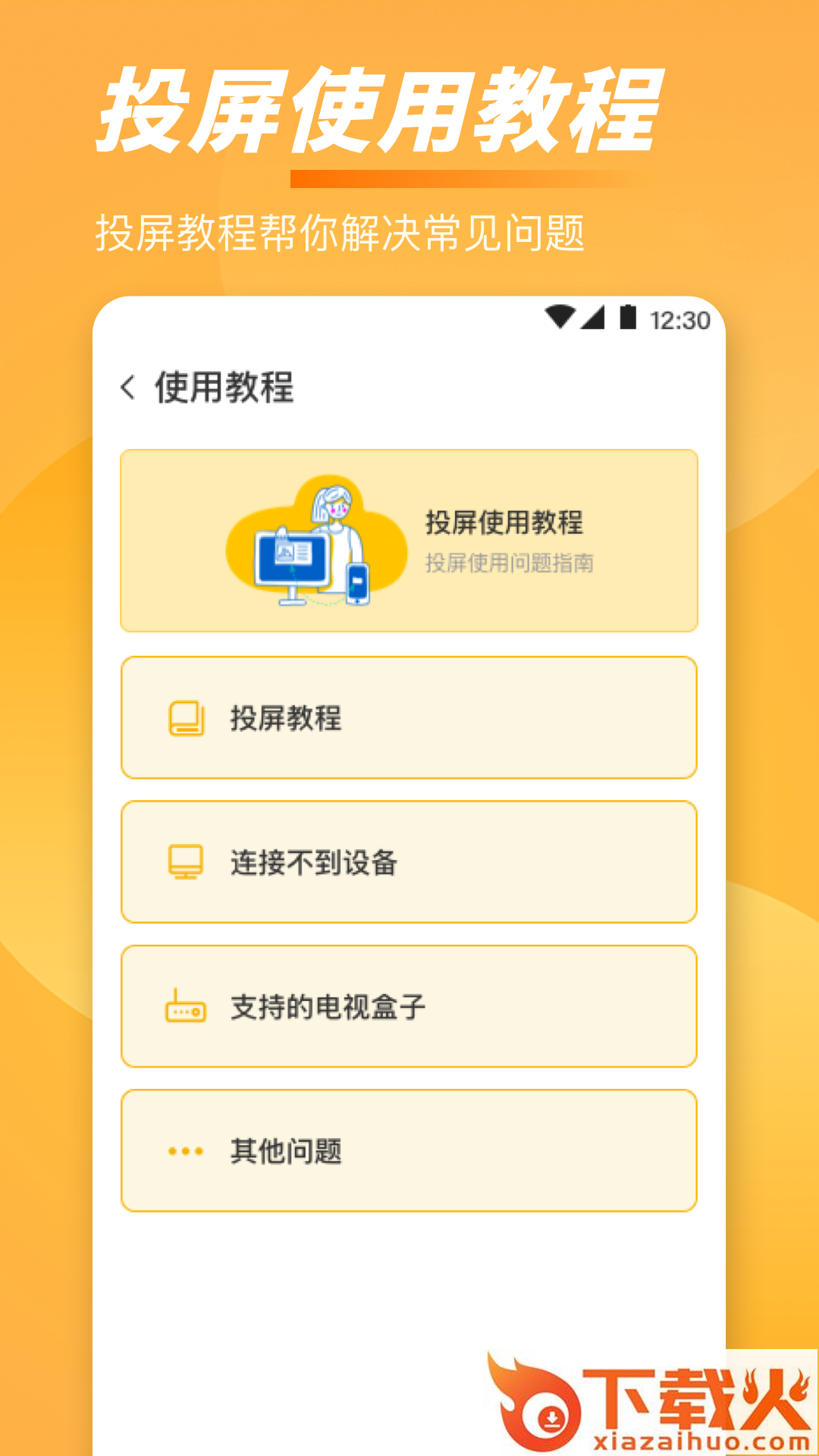819x1456 pixels.
Task: Tap the TV box icon beside 支持的电视盒子
Action: point(184,1007)
